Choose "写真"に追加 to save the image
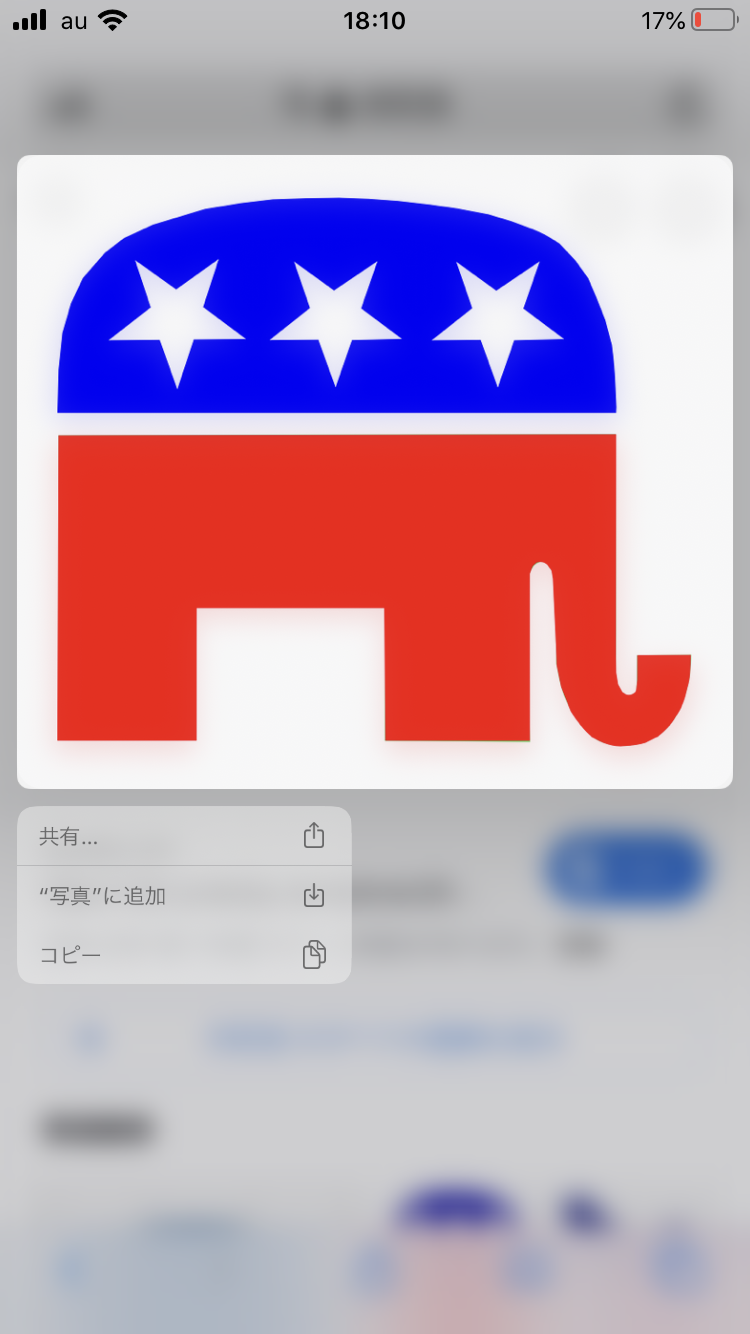The height and width of the screenshot is (1334, 750). pyautogui.click(x=184, y=896)
